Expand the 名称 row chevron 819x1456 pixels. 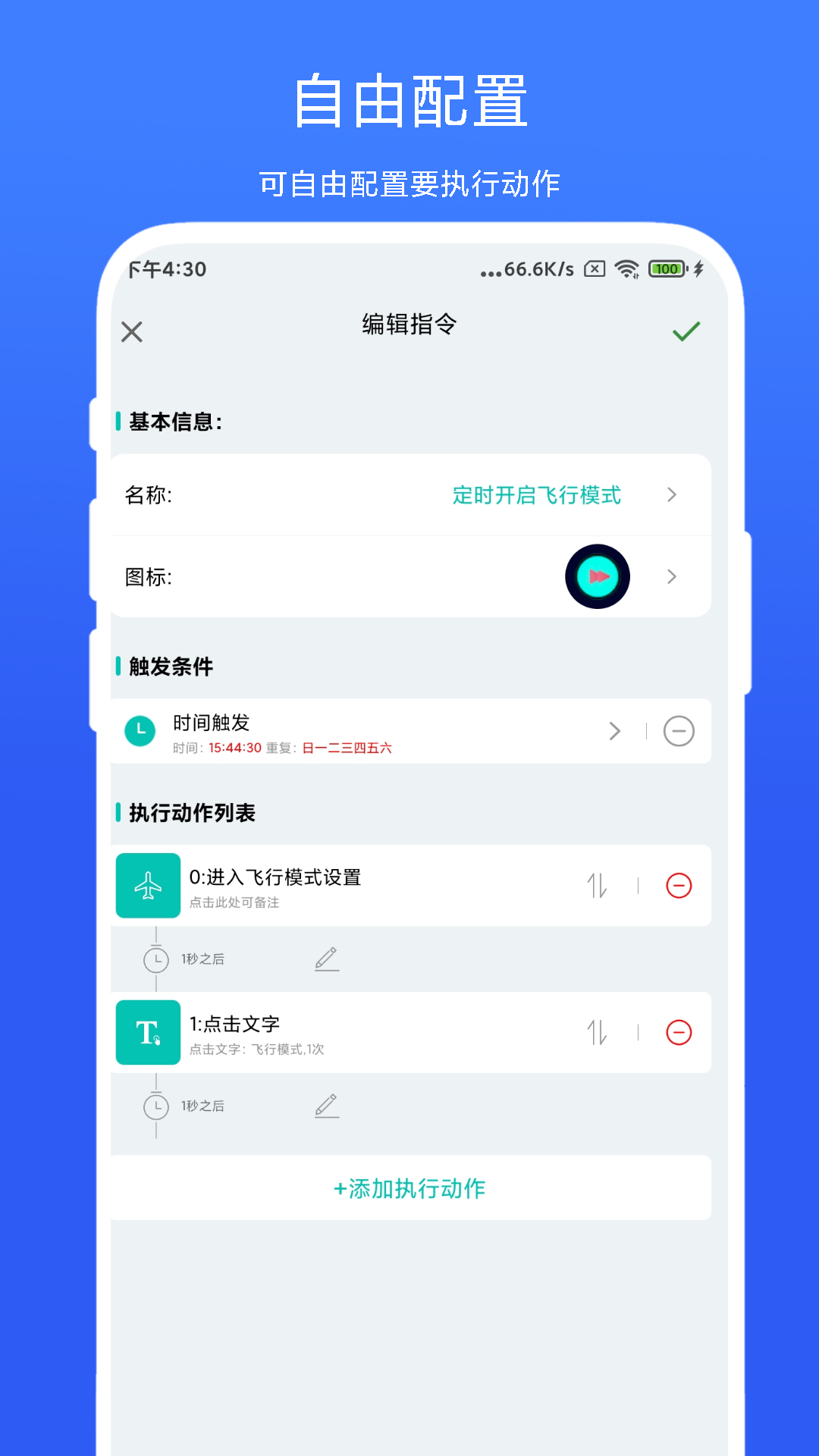[x=671, y=495]
